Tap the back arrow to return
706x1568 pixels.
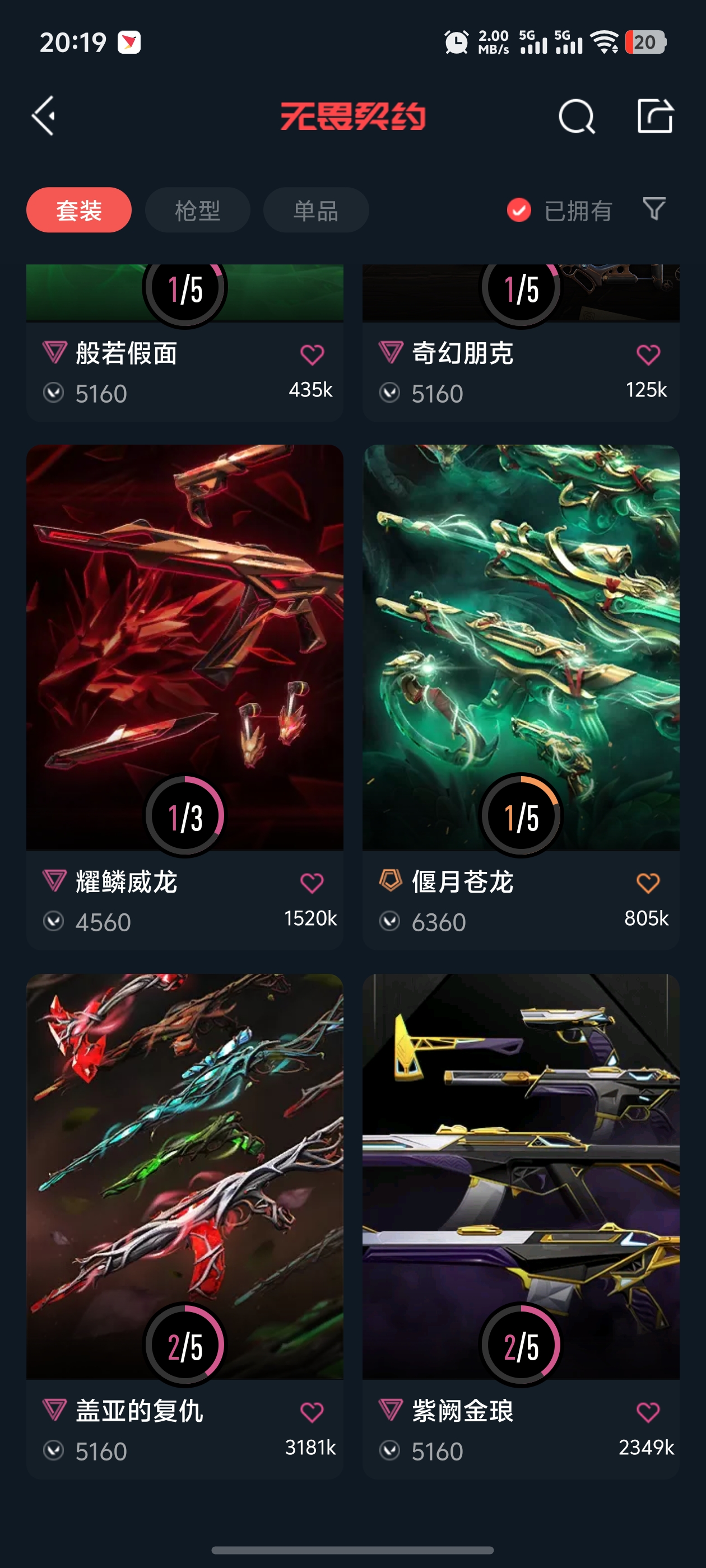coord(44,116)
